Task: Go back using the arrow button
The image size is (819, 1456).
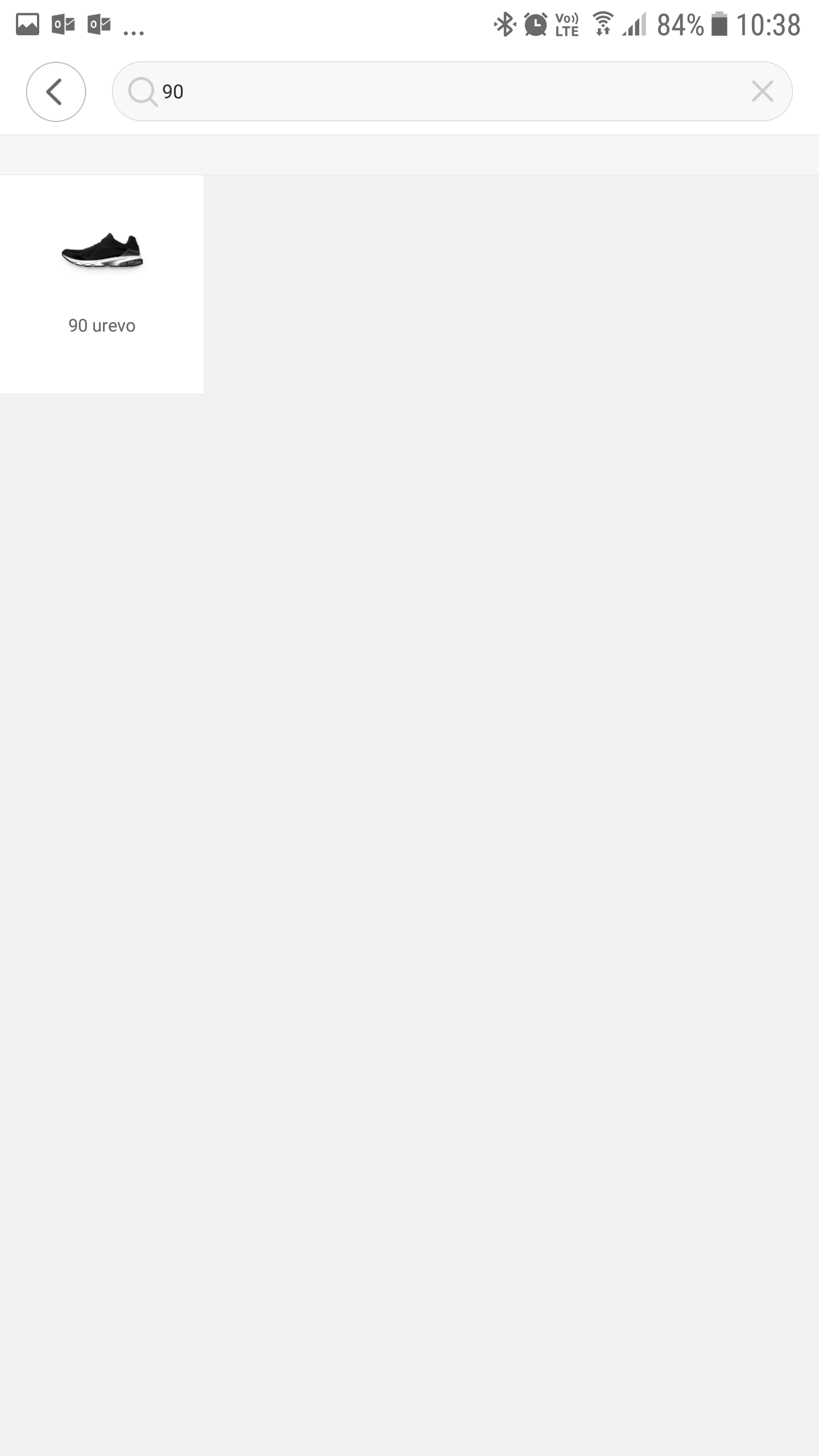Action: tap(56, 92)
